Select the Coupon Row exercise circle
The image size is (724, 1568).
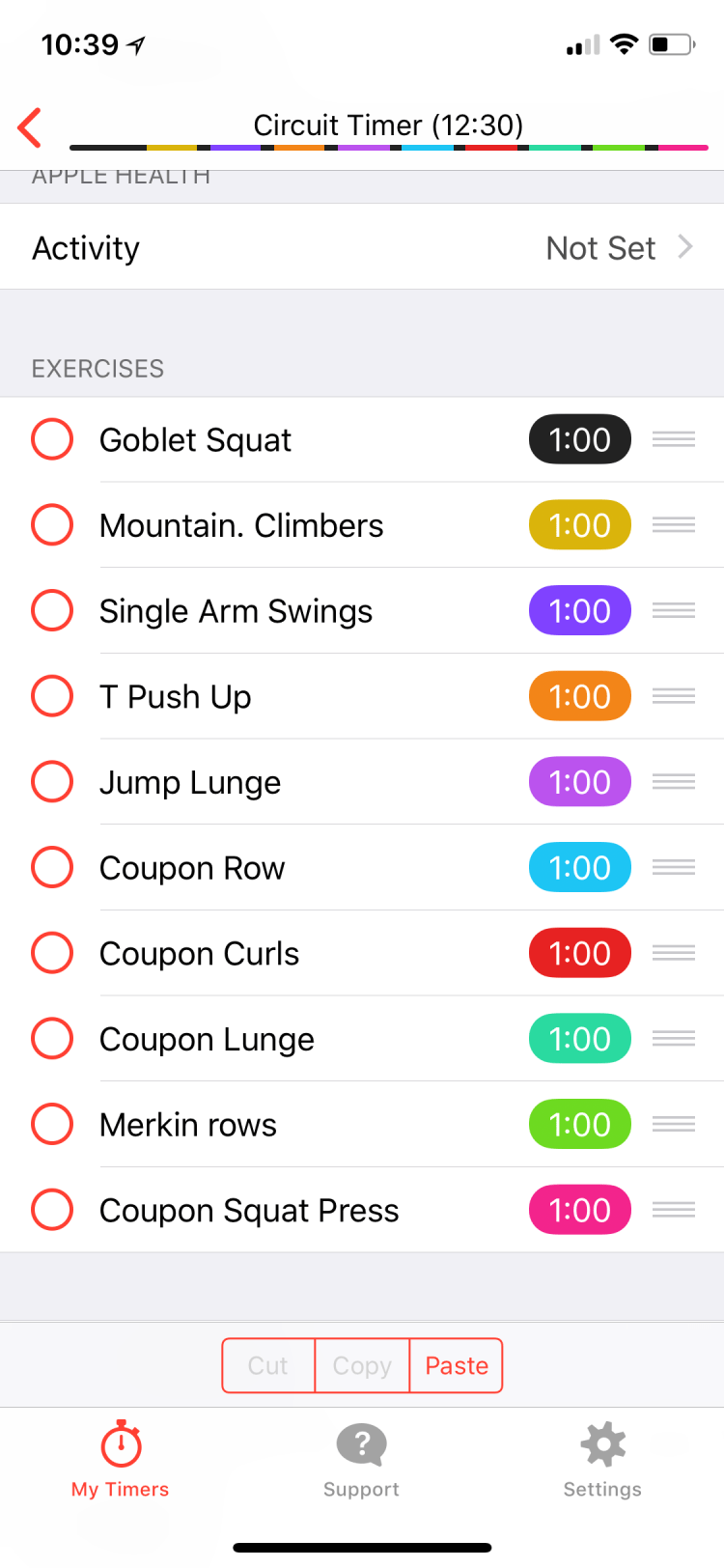point(52,867)
